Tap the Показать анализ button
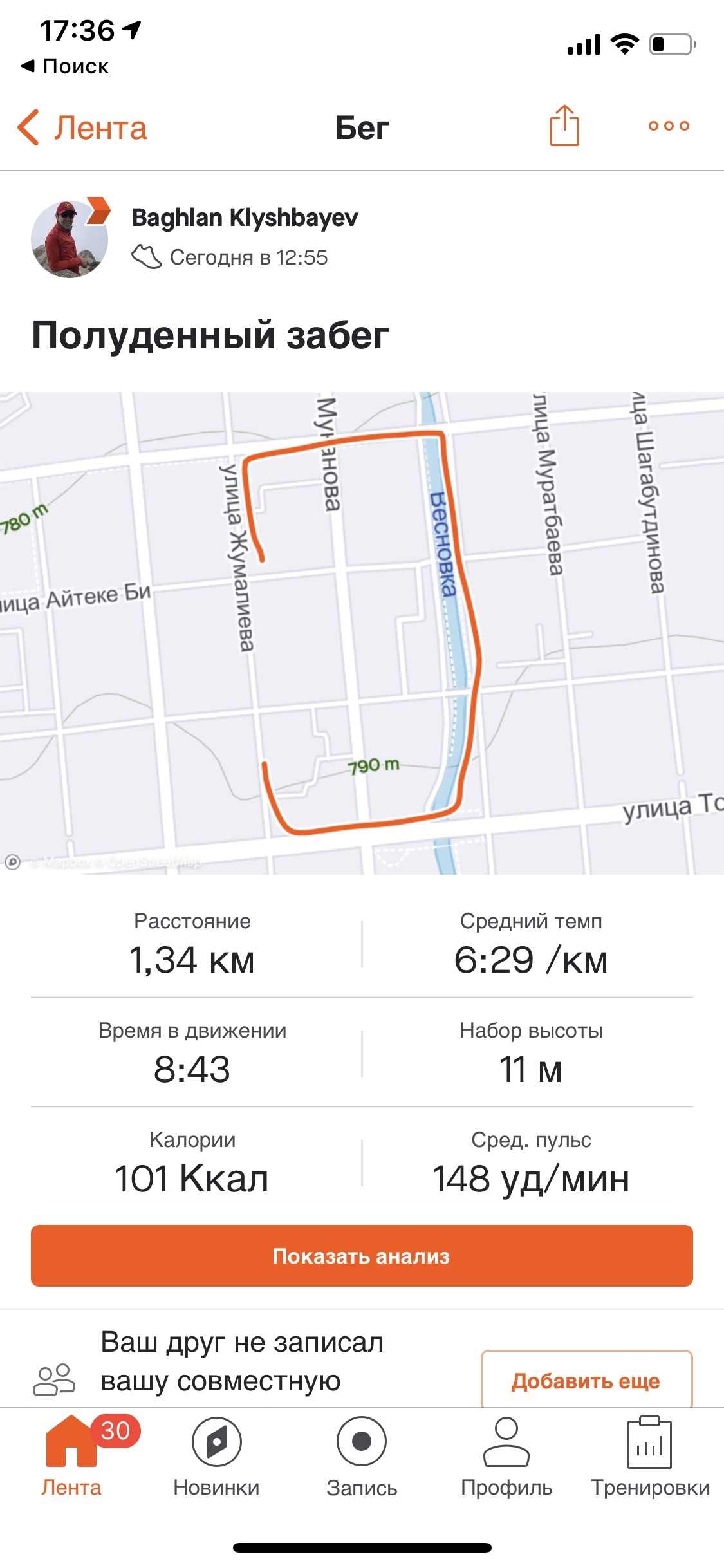 362,1256
